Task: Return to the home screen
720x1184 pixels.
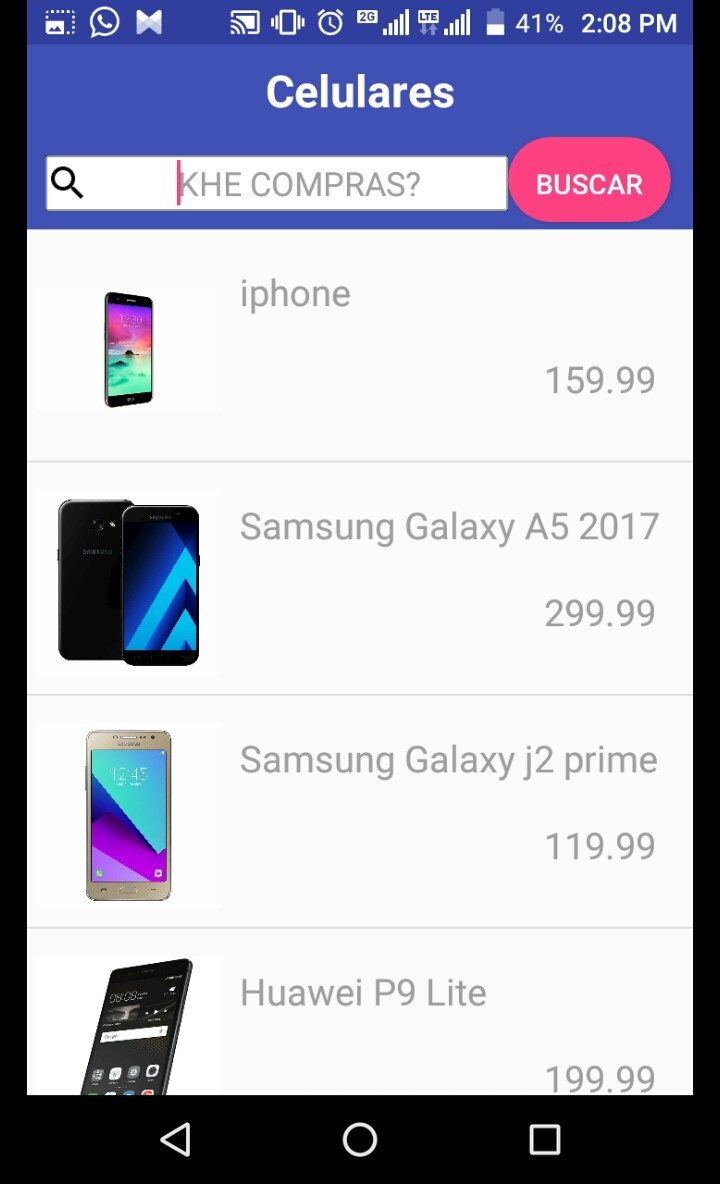Action: point(360,1139)
